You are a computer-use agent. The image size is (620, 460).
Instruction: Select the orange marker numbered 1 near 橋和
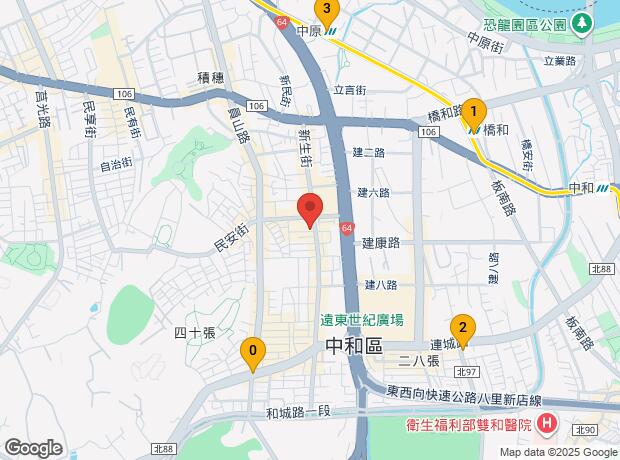(474, 115)
